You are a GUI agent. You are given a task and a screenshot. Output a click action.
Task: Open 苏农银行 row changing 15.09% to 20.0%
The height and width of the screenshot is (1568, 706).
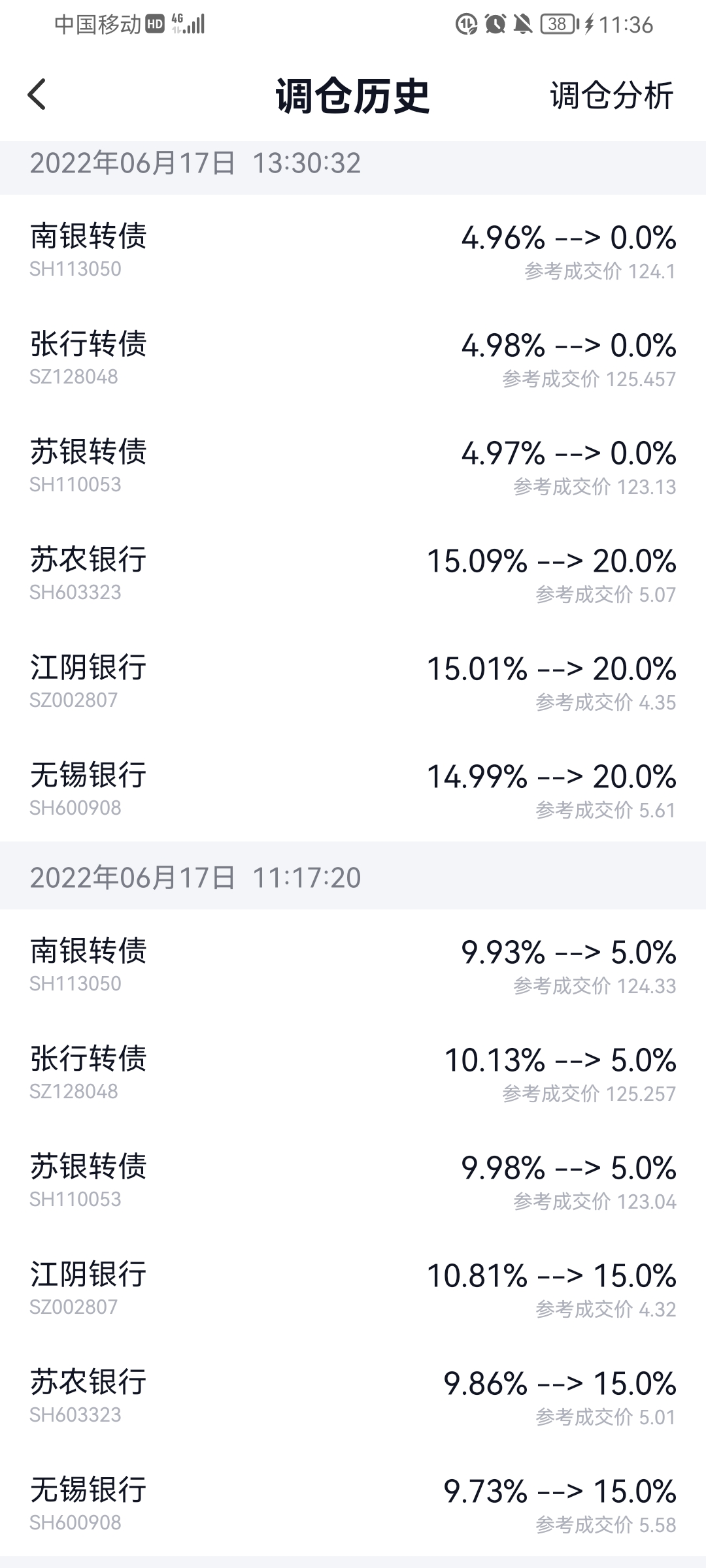[x=353, y=572]
